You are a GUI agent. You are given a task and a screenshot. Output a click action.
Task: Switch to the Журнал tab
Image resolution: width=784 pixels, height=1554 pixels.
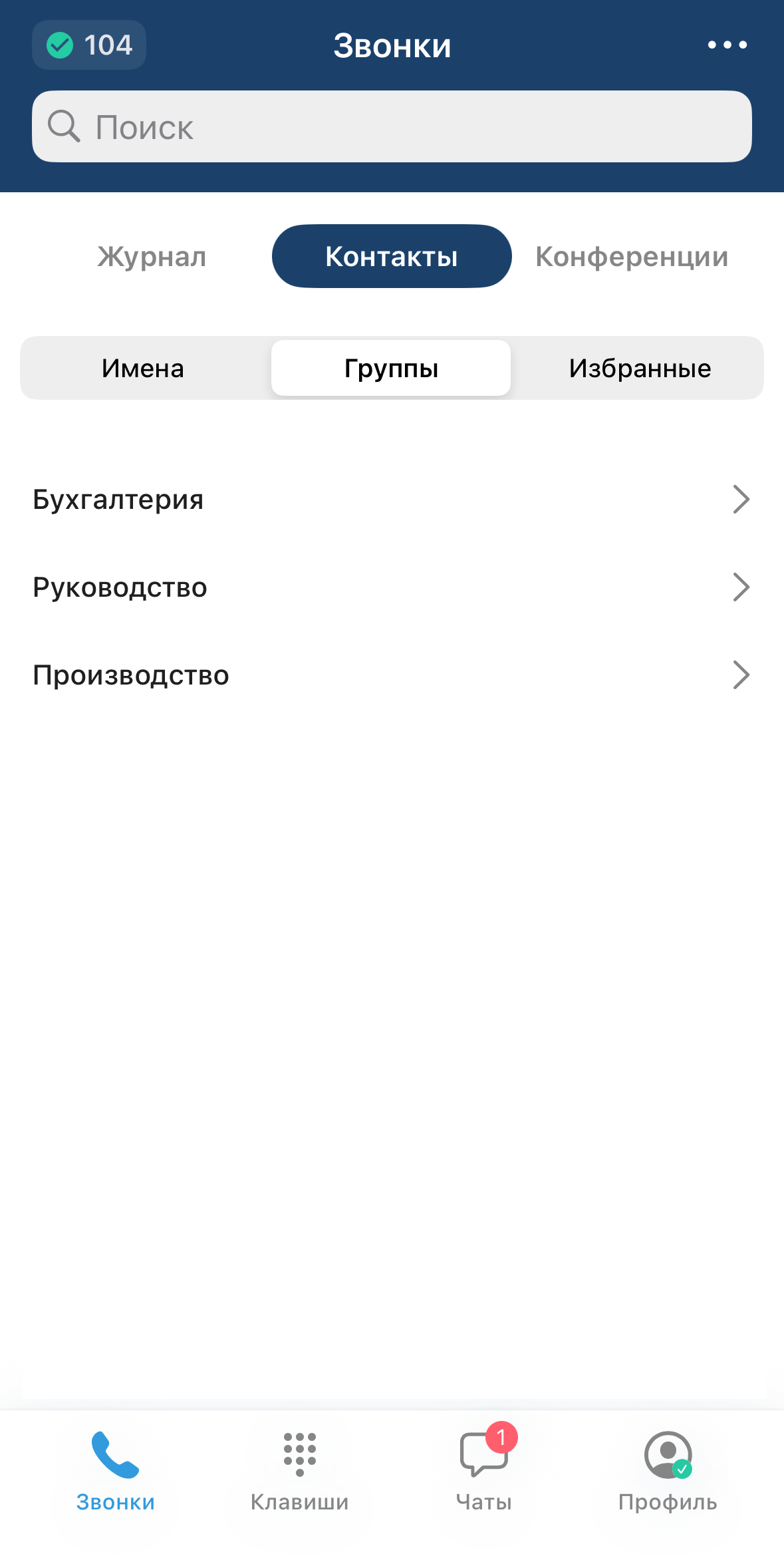tap(152, 257)
